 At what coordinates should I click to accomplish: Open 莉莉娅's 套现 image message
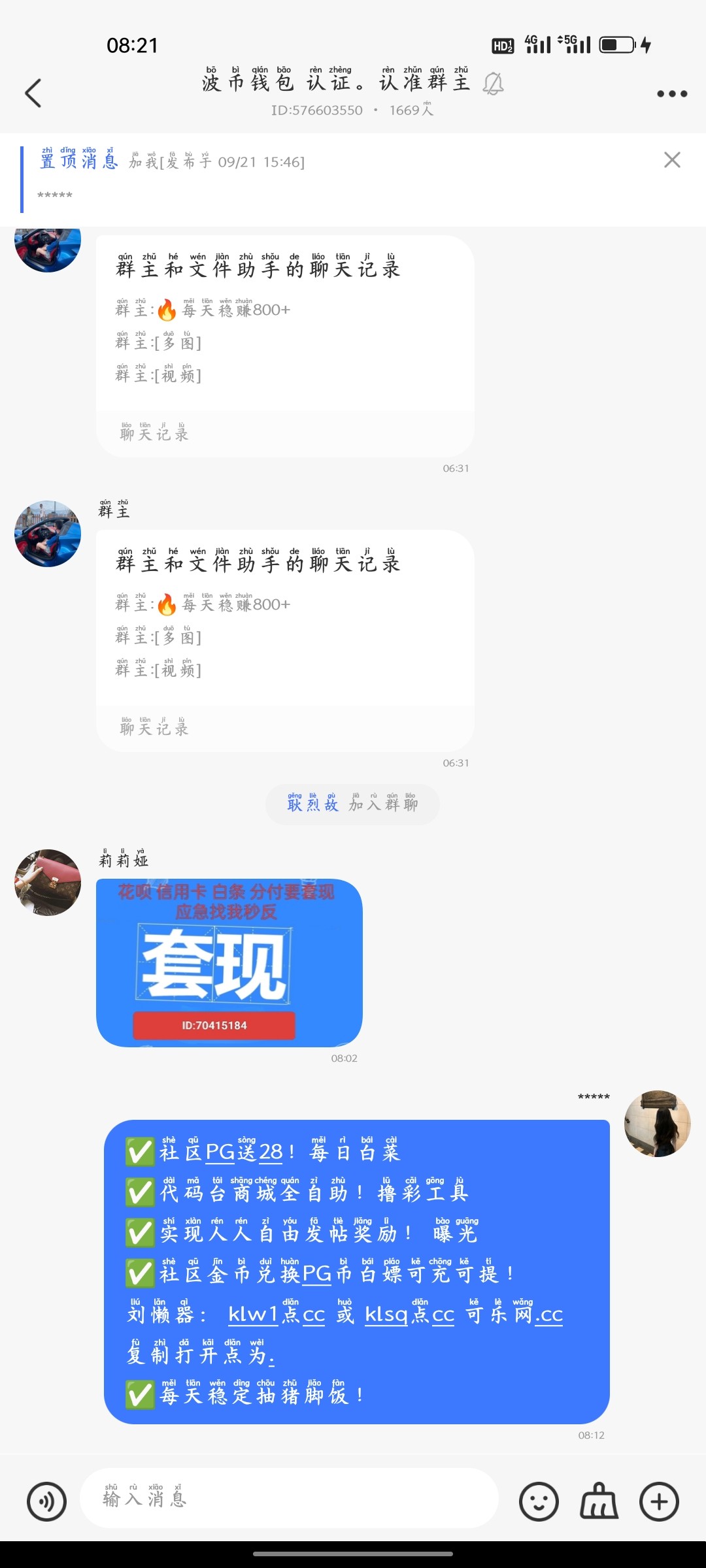click(229, 962)
